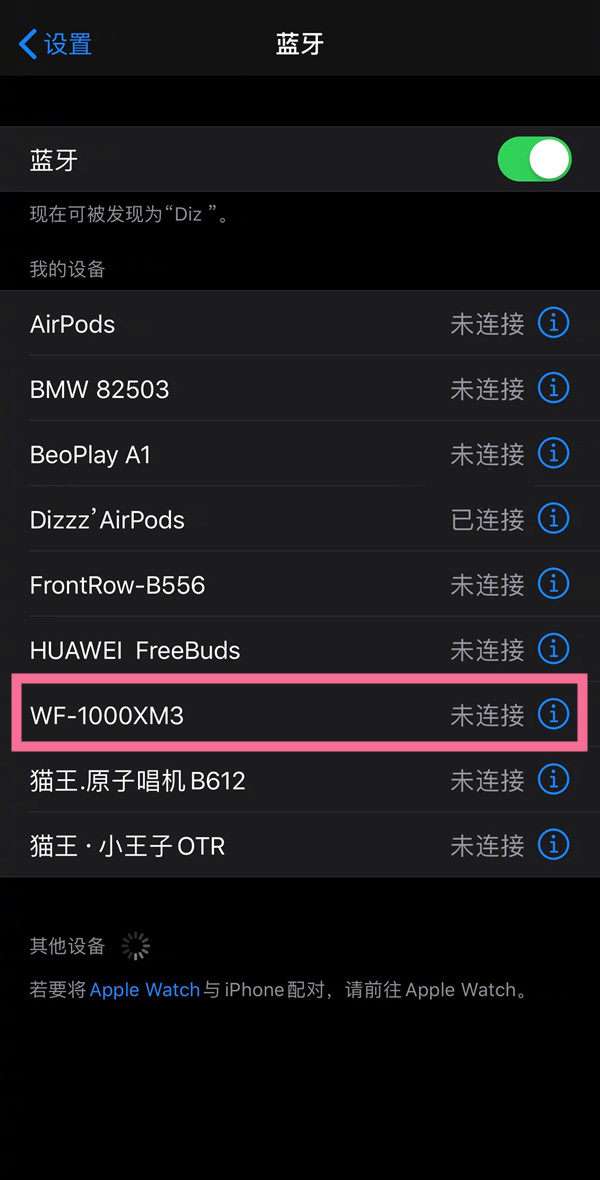Open info for Dizzz'AirPods
Viewport: 600px width, 1180px height.
click(x=553, y=518)
